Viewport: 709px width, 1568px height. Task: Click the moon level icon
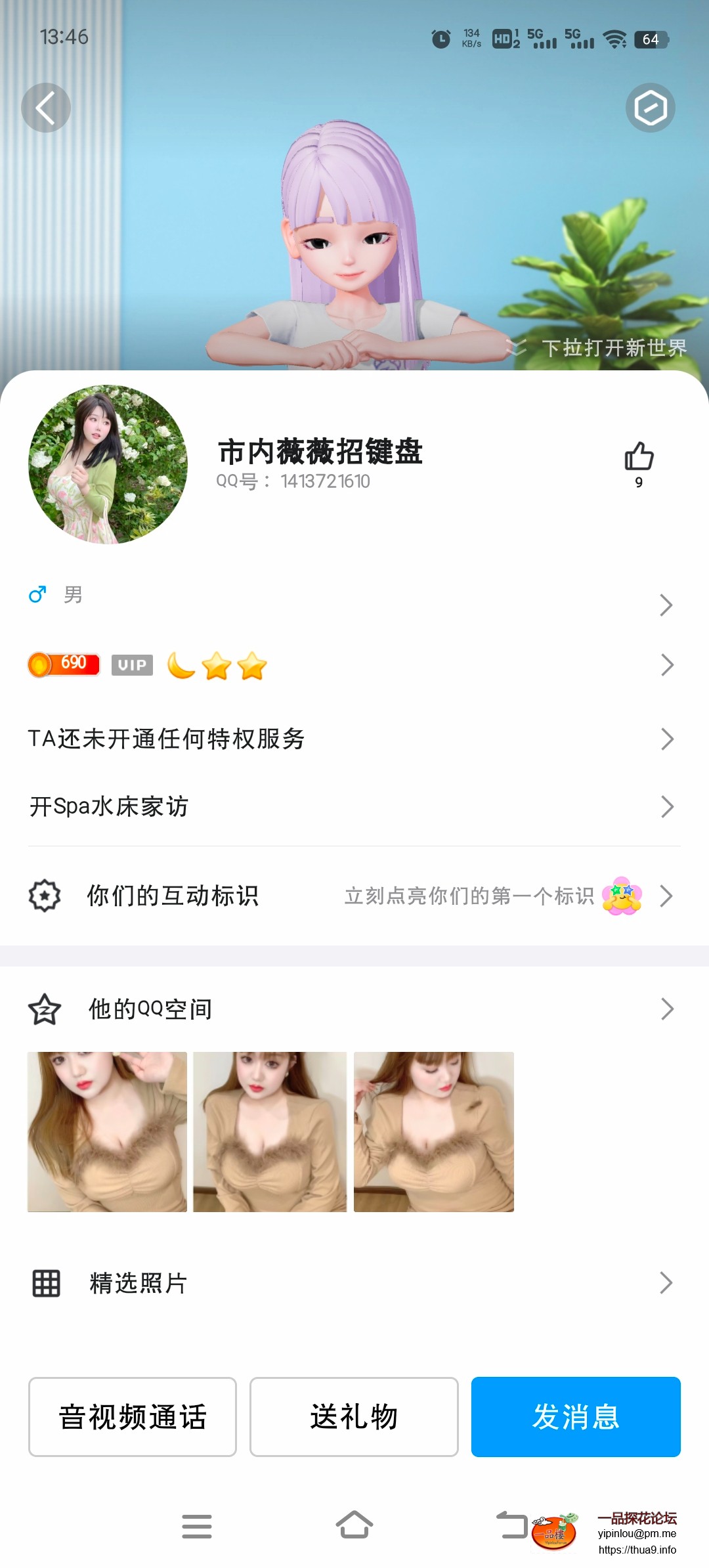coord(181,665)
